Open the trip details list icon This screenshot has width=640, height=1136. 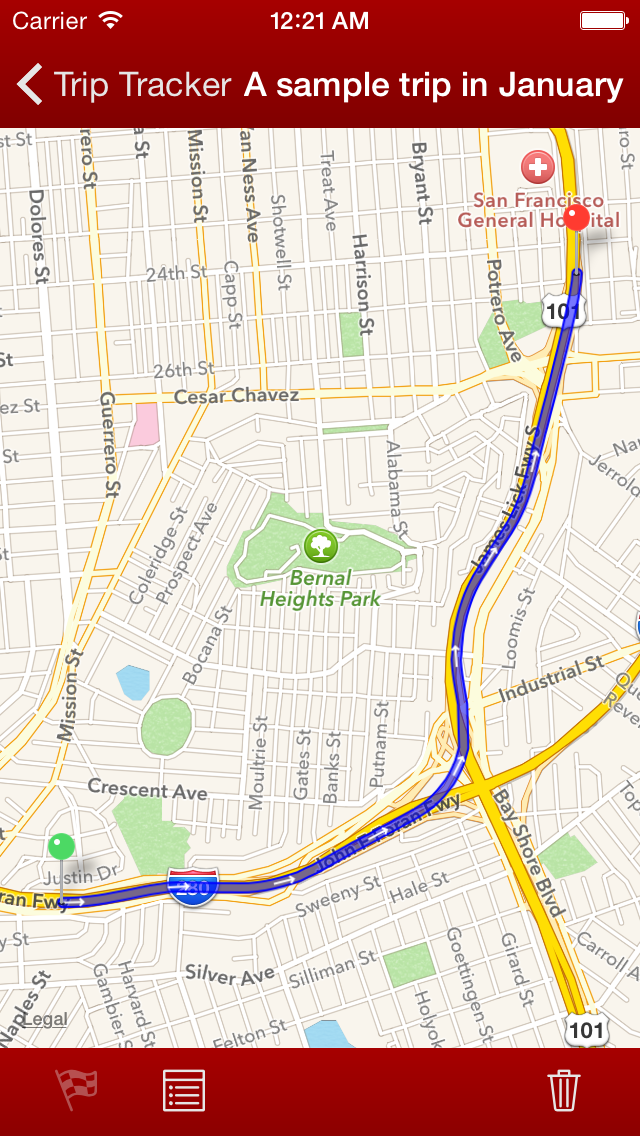[x=184, y=1090]
